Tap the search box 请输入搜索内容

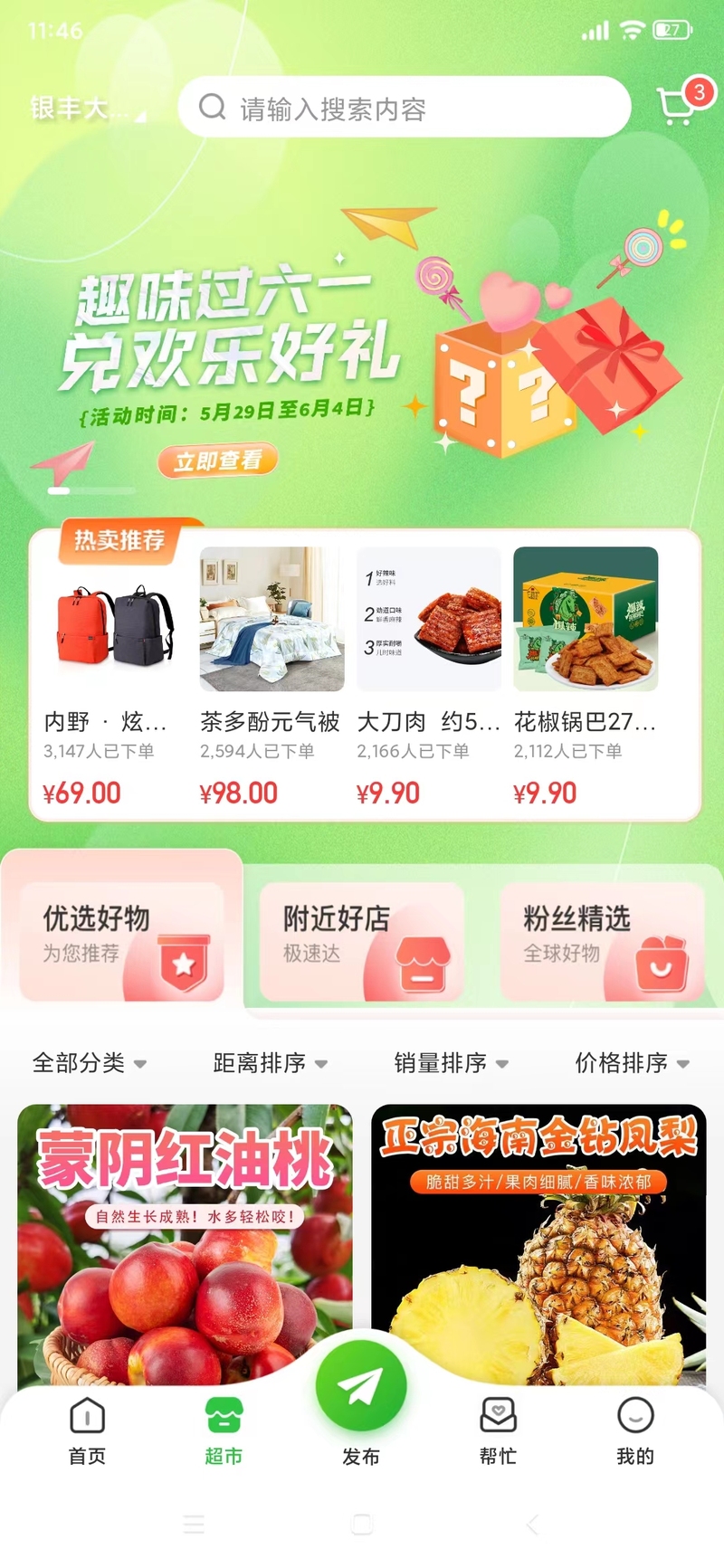coord(403,108)
